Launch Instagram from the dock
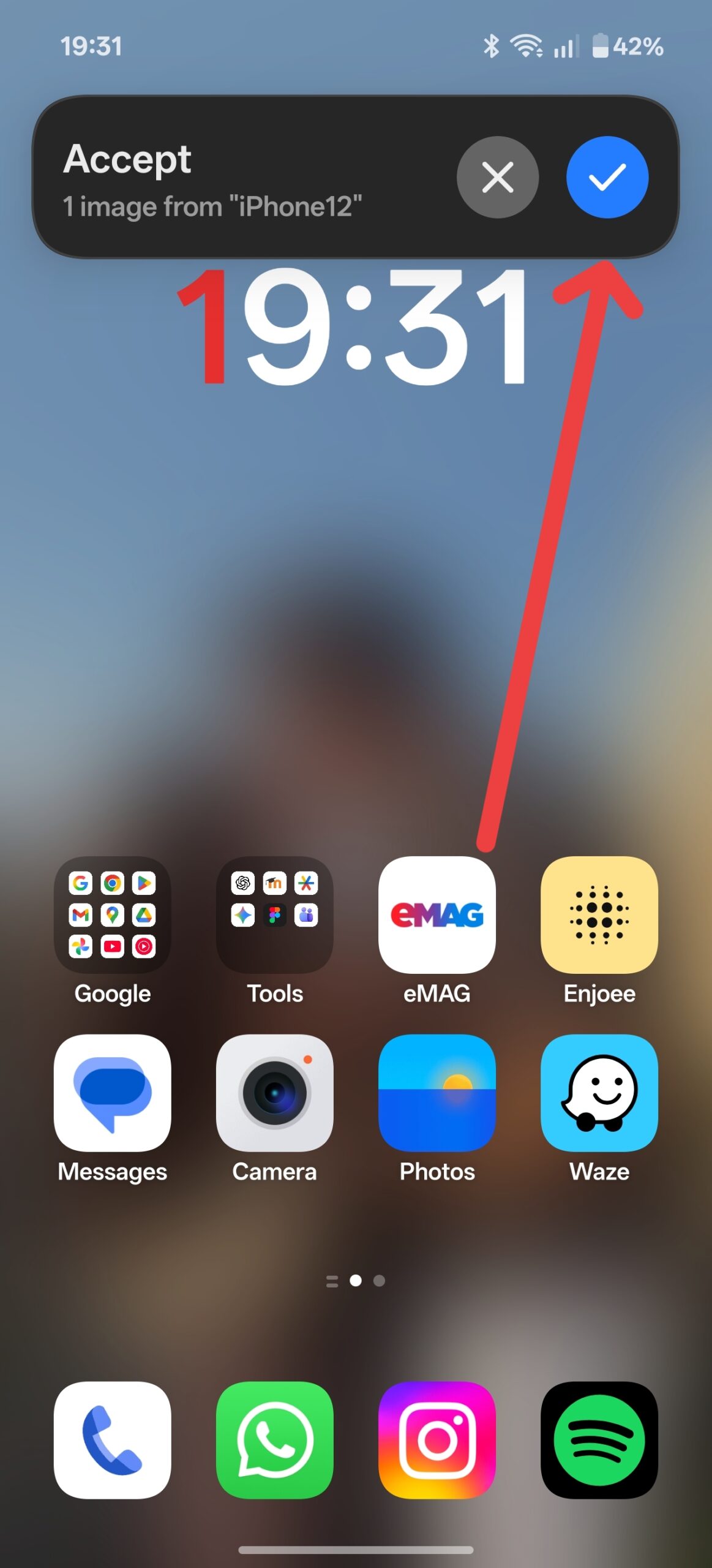The width and height of the screenshot is (712, 1568). (x=437, y=1439)
